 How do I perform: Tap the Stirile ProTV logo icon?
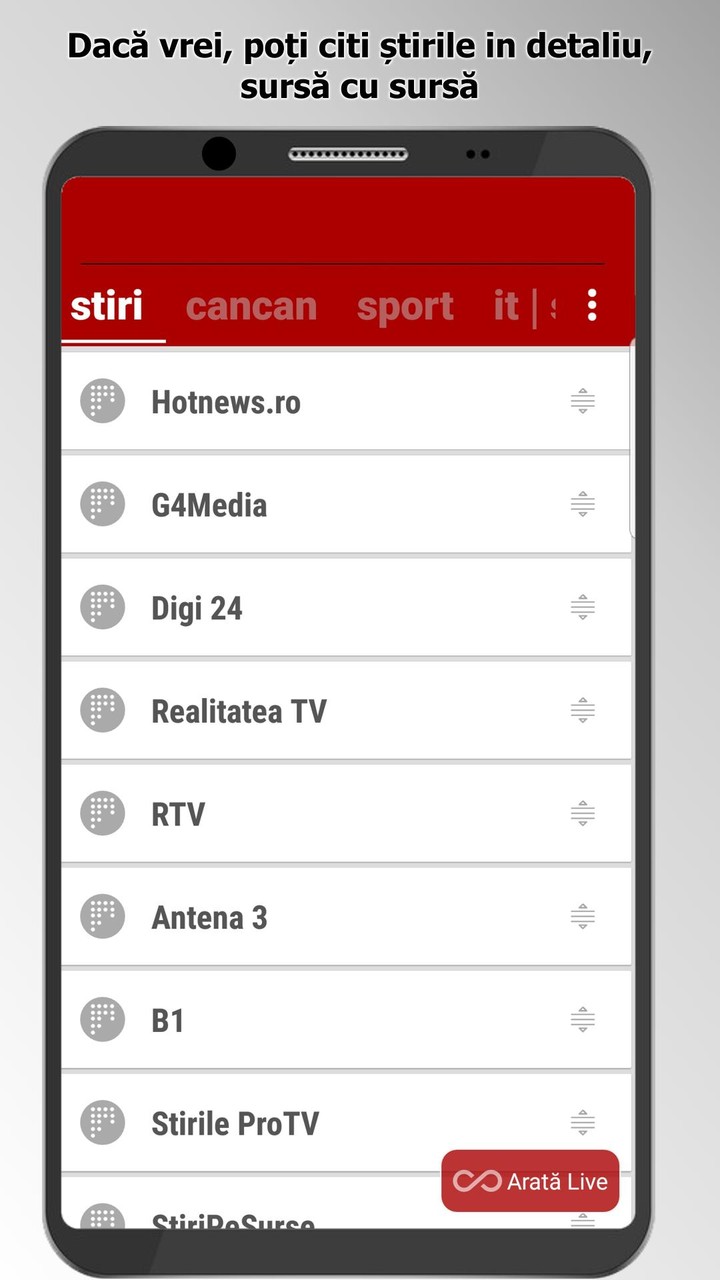point(101,1122)
